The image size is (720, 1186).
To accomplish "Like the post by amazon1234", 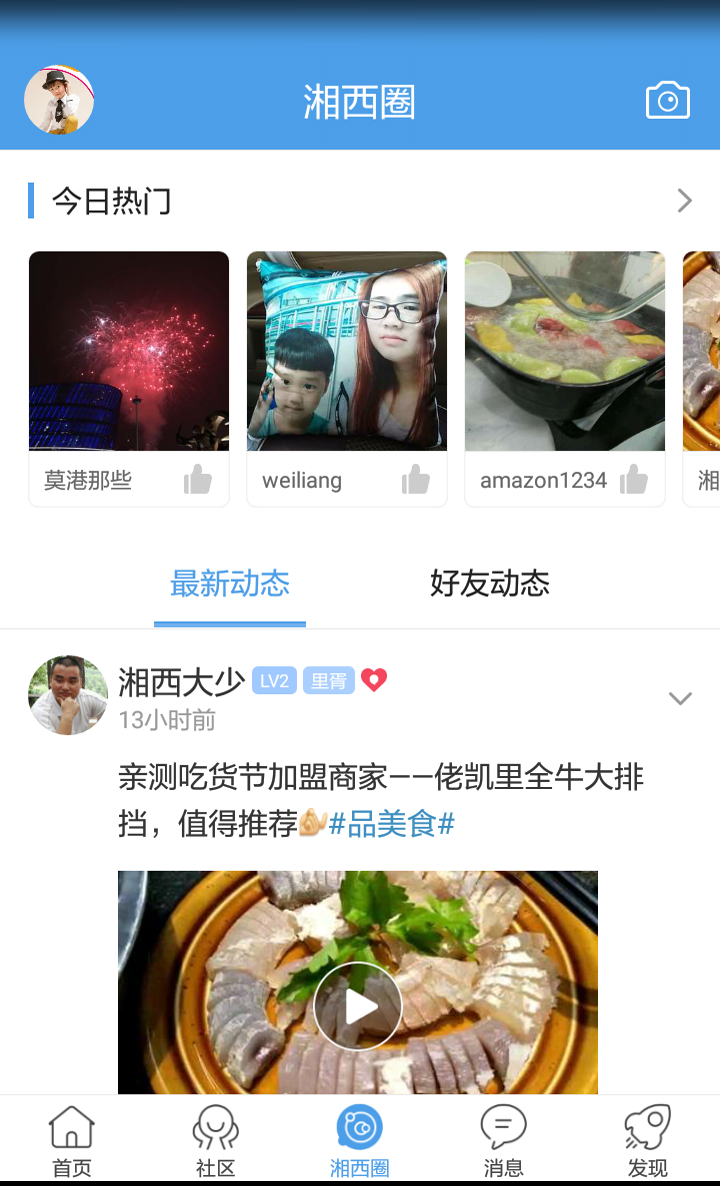I will 634,481.
